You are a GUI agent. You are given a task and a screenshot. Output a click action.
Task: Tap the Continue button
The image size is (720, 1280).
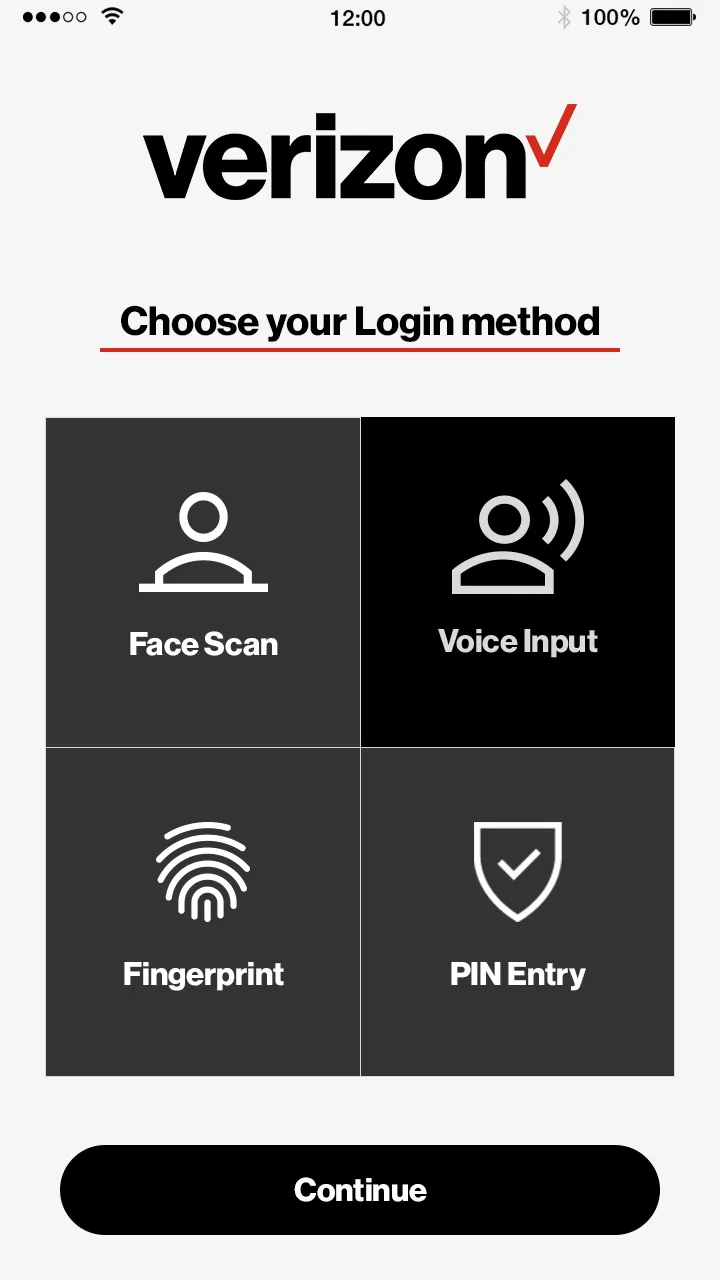(x=360, y=1190)
